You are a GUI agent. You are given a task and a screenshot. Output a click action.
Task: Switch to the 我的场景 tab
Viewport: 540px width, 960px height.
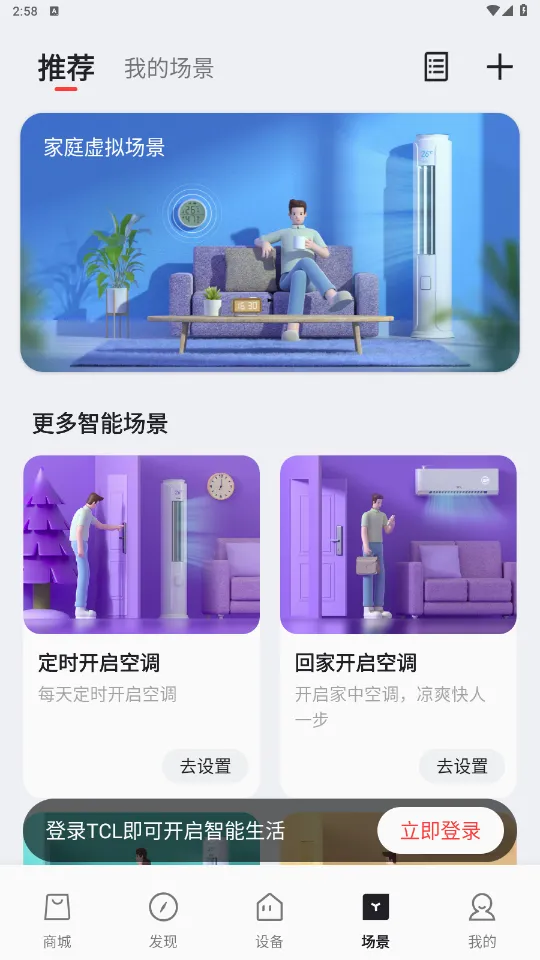pyautogui.click(x=169, y=68)
